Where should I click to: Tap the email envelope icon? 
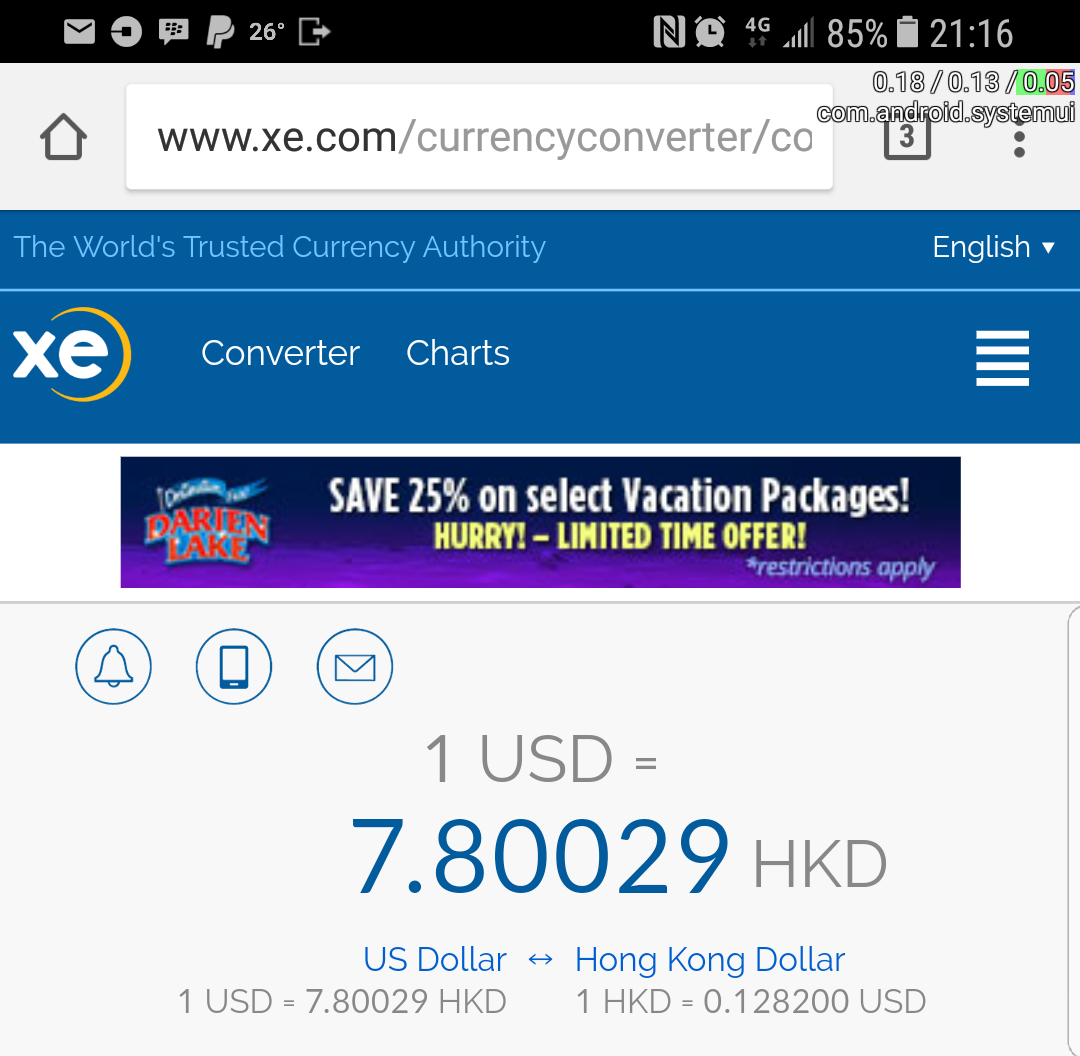point(355,666)
